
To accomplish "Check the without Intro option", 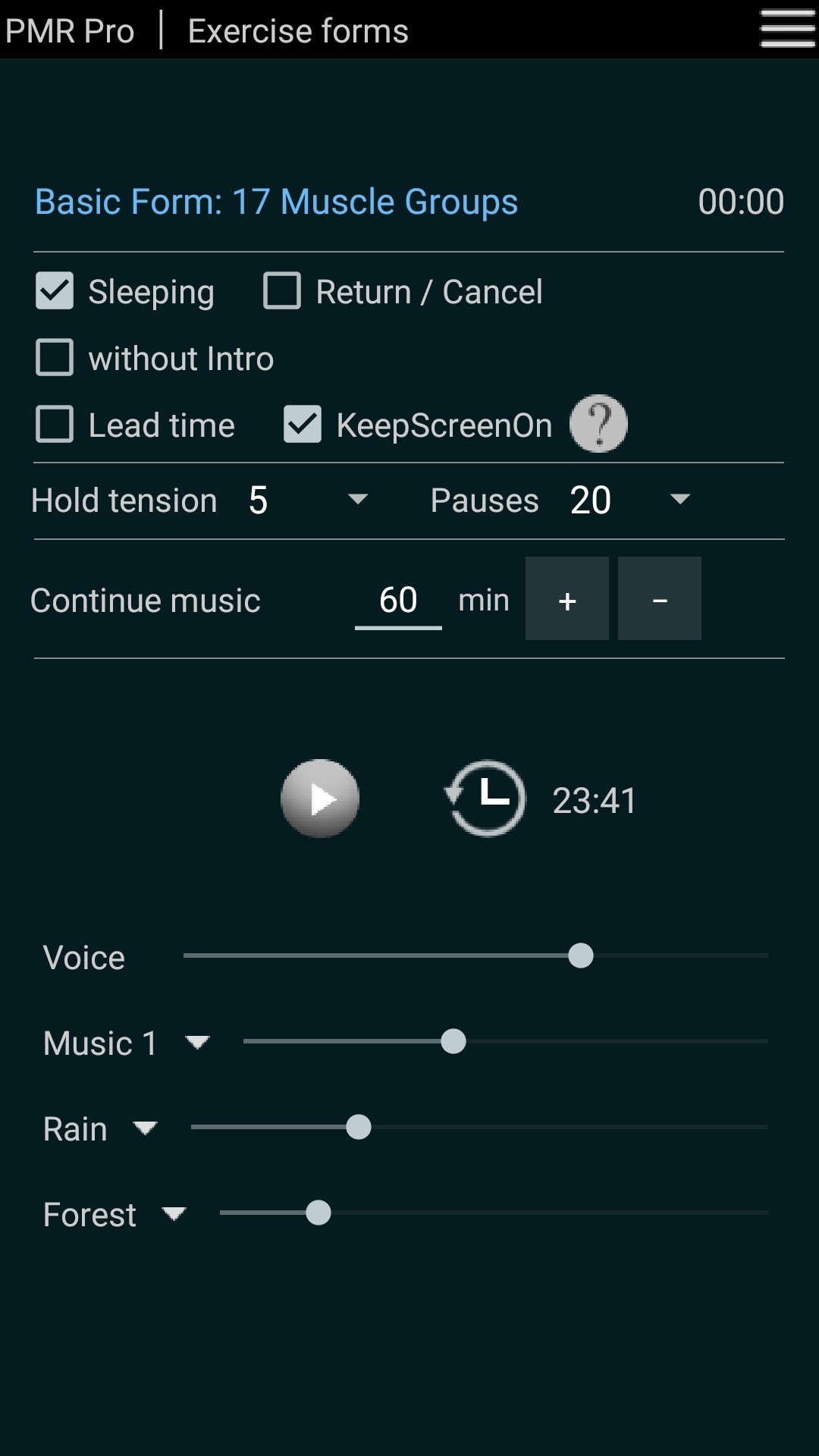I will click(x=55, y=357).
